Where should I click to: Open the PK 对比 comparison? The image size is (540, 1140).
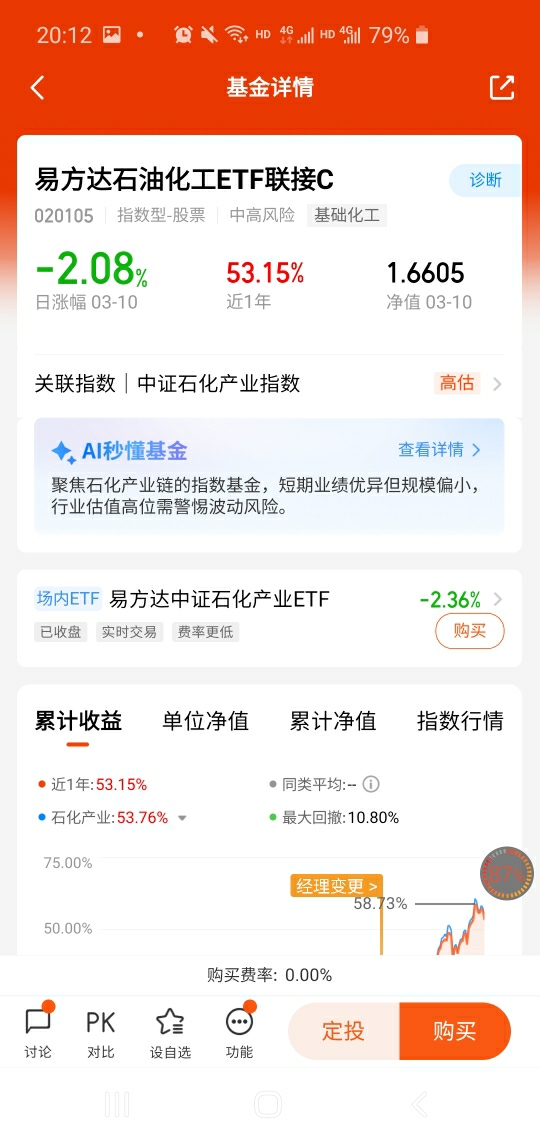pos(100,1031)
